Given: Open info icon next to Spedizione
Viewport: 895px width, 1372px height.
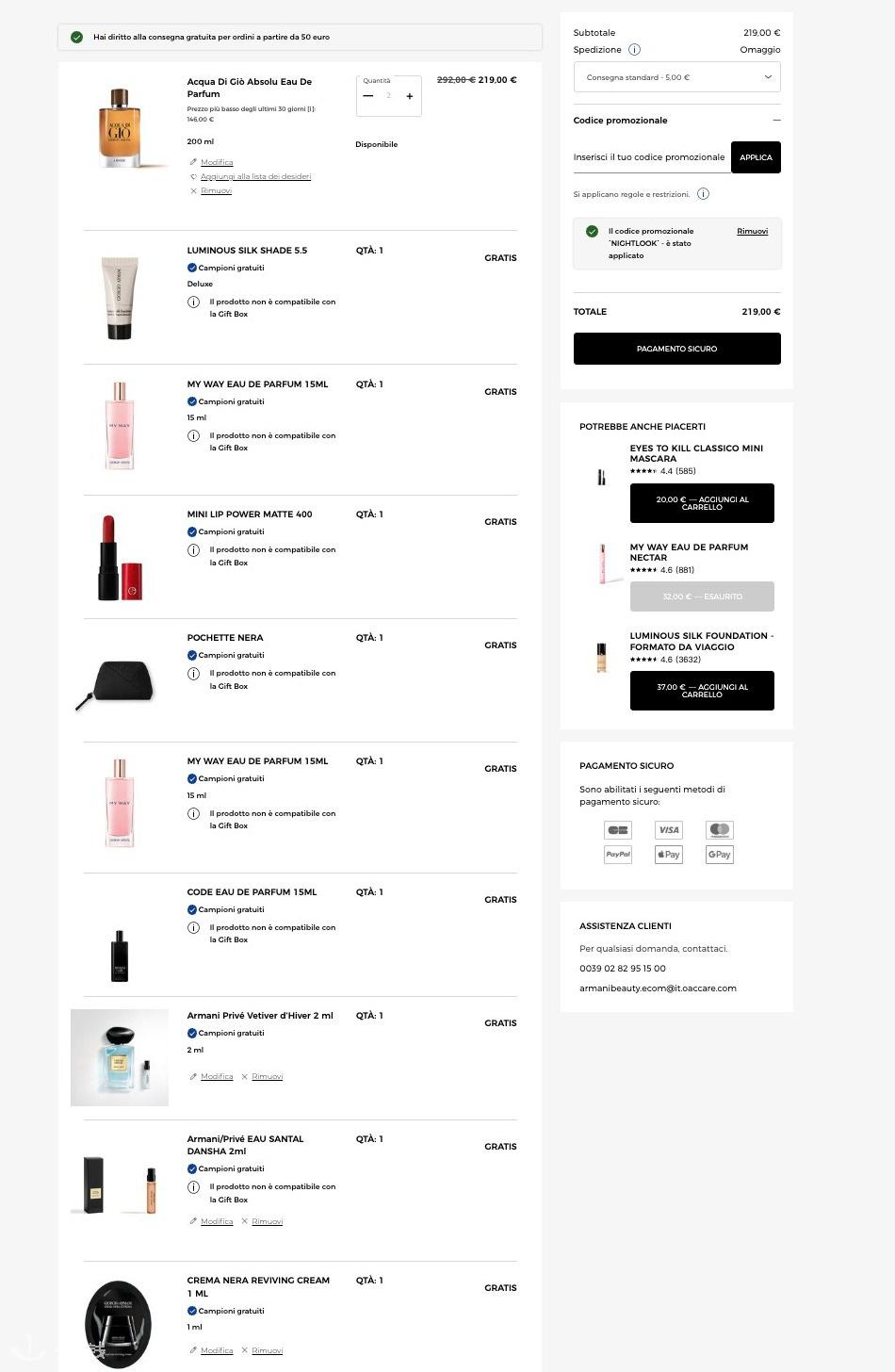Looking at the screenshot, I should (634, 50).
